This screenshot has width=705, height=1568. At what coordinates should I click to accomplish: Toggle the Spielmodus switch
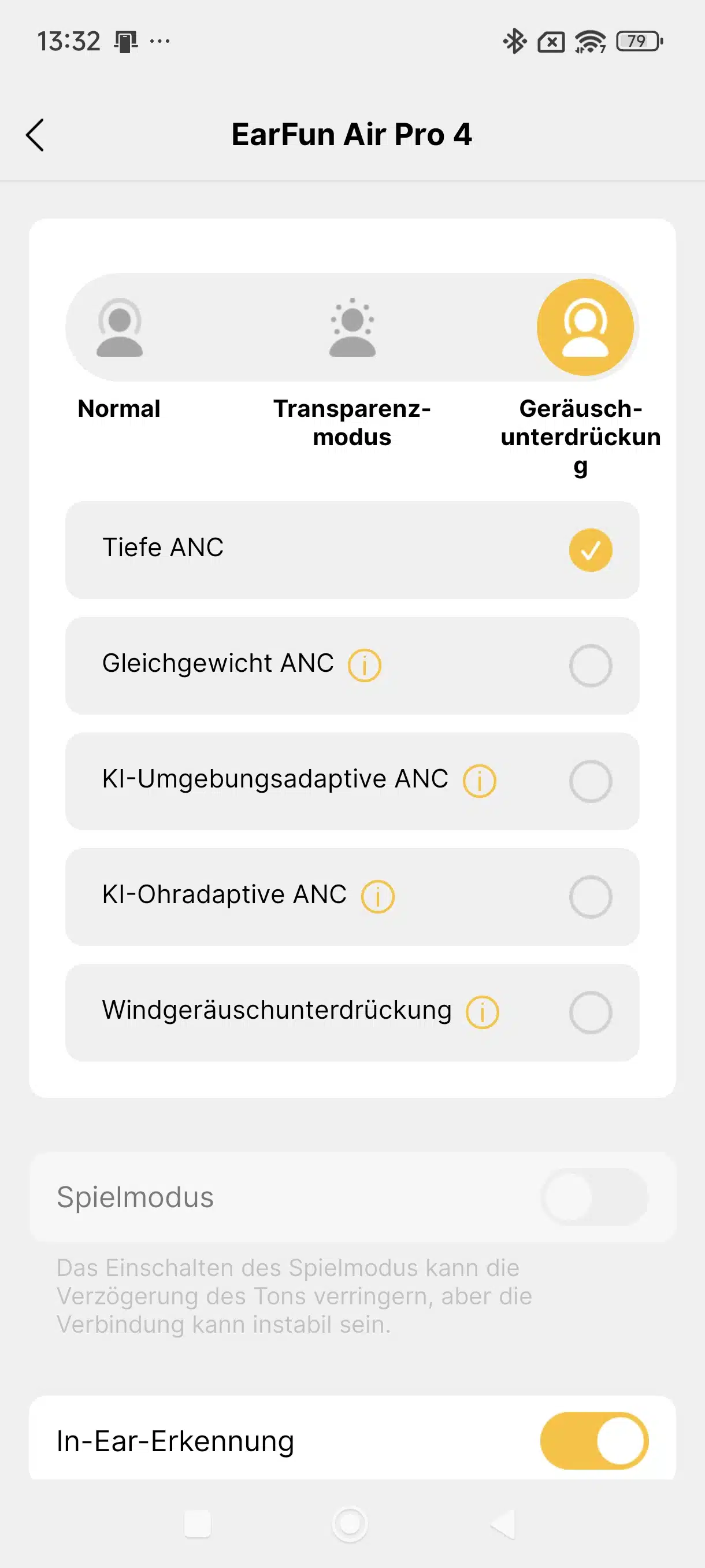(x=594, y=1197)
